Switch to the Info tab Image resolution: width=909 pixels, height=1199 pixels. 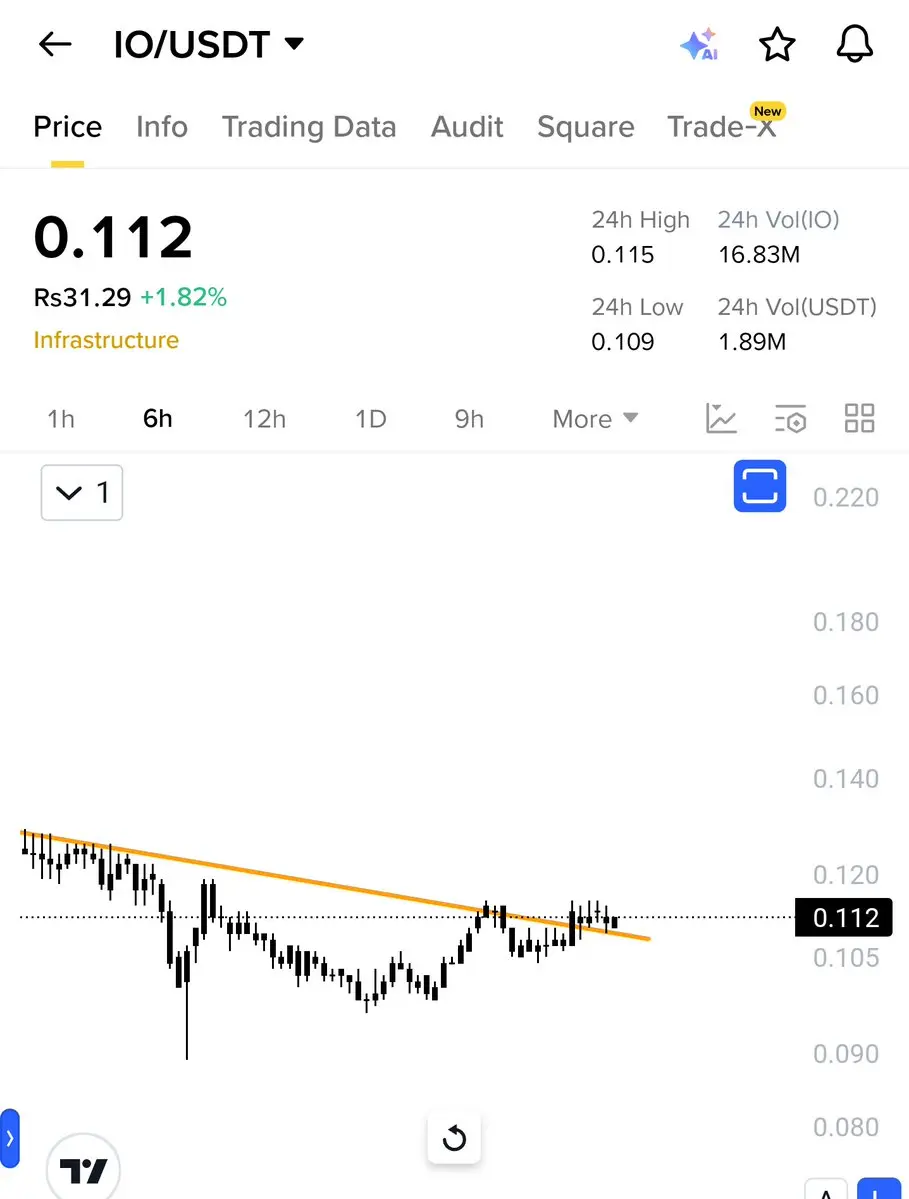(x=162, y=127)
